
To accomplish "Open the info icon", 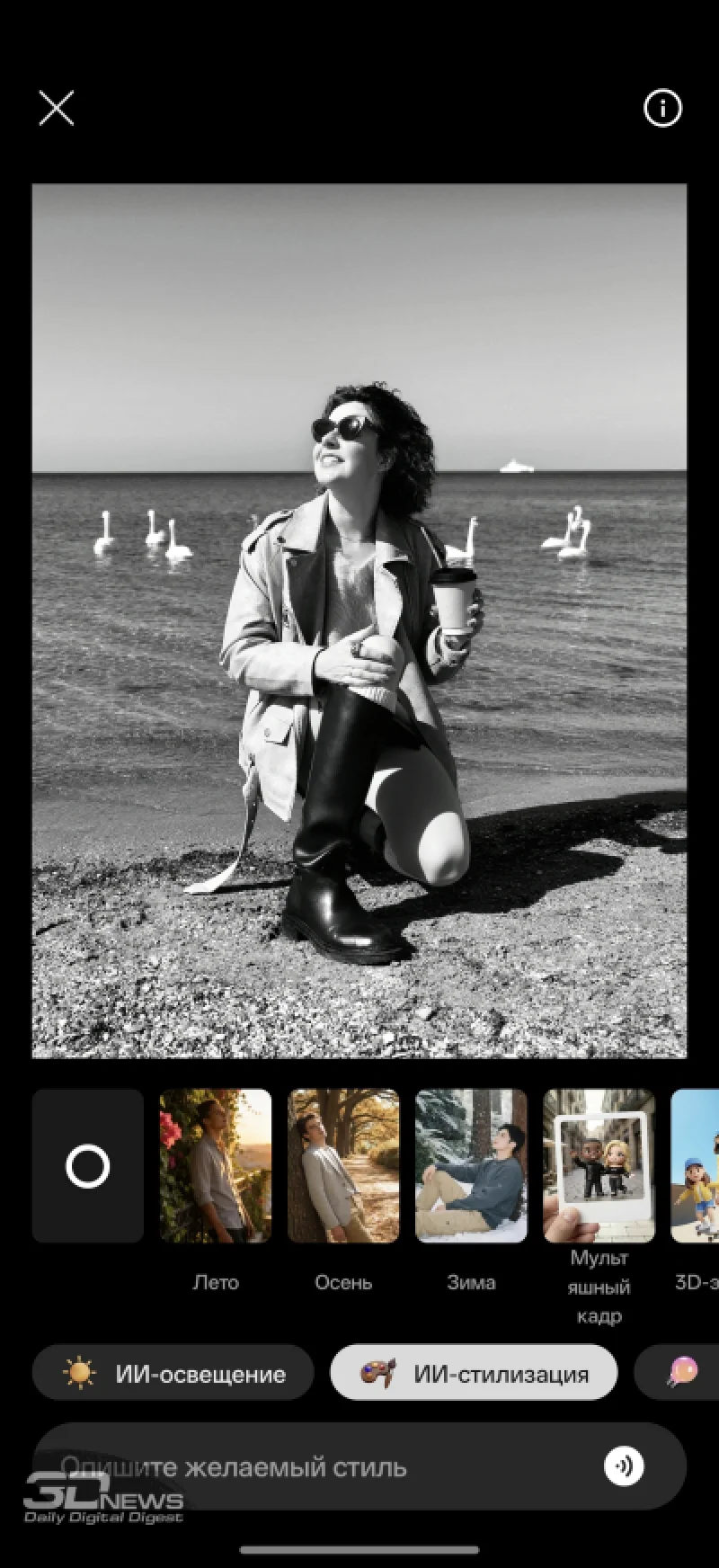I will [x=662, y=108].
